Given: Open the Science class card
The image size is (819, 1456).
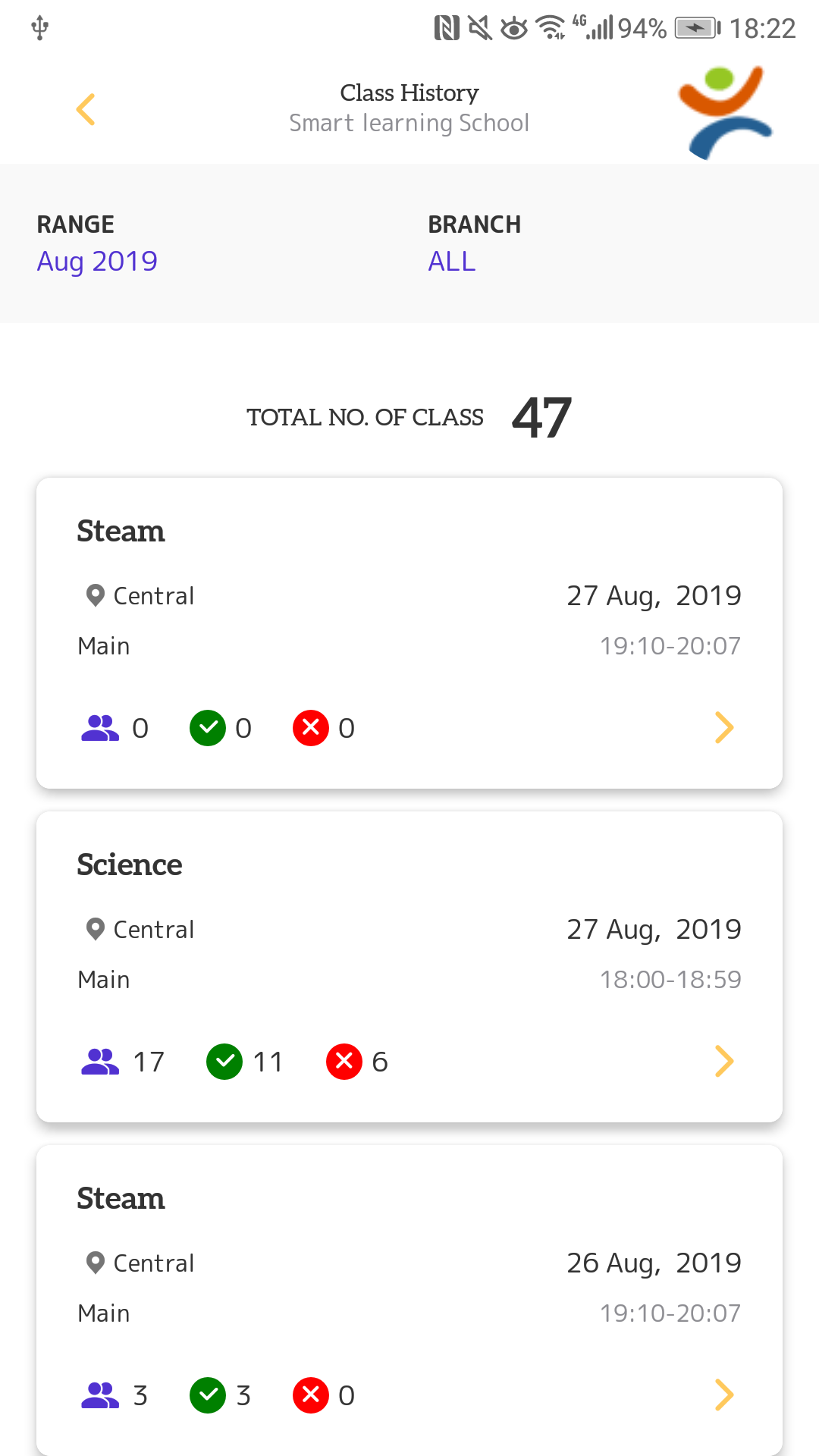Looking at the screenshot, I should tap(409, 967).
